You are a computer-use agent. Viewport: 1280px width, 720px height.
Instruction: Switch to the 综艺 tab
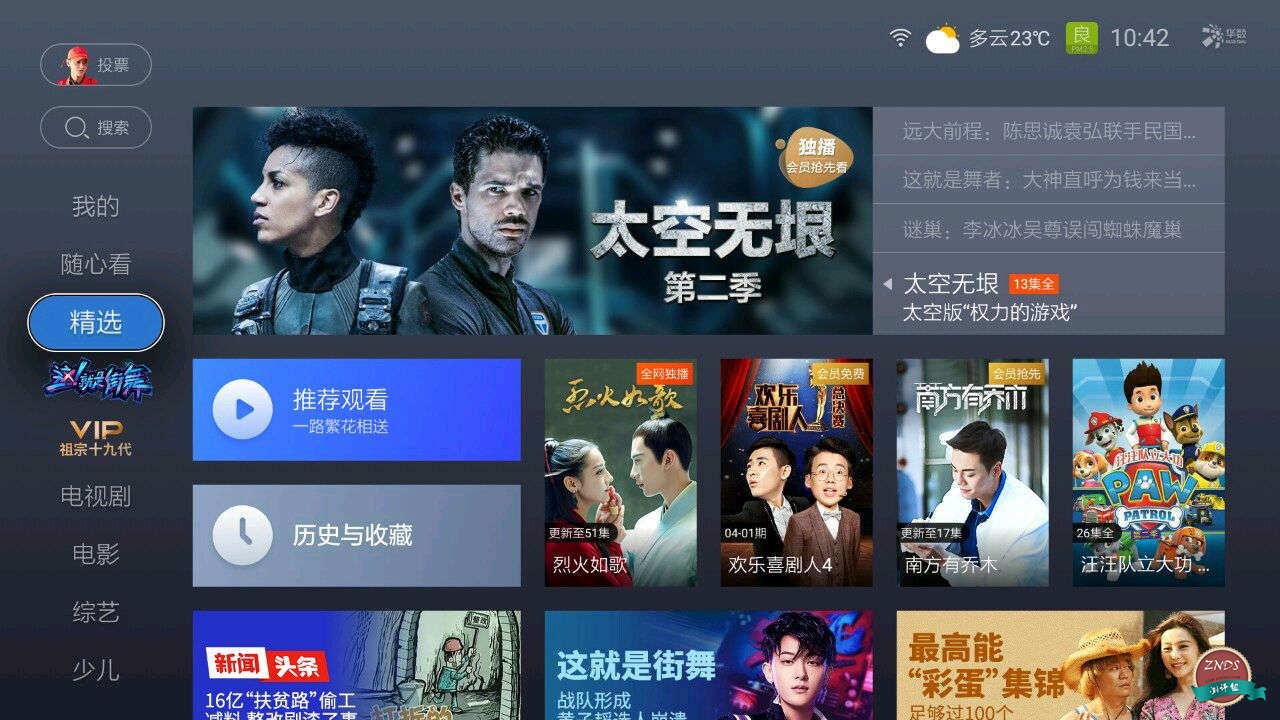[96, 612]
